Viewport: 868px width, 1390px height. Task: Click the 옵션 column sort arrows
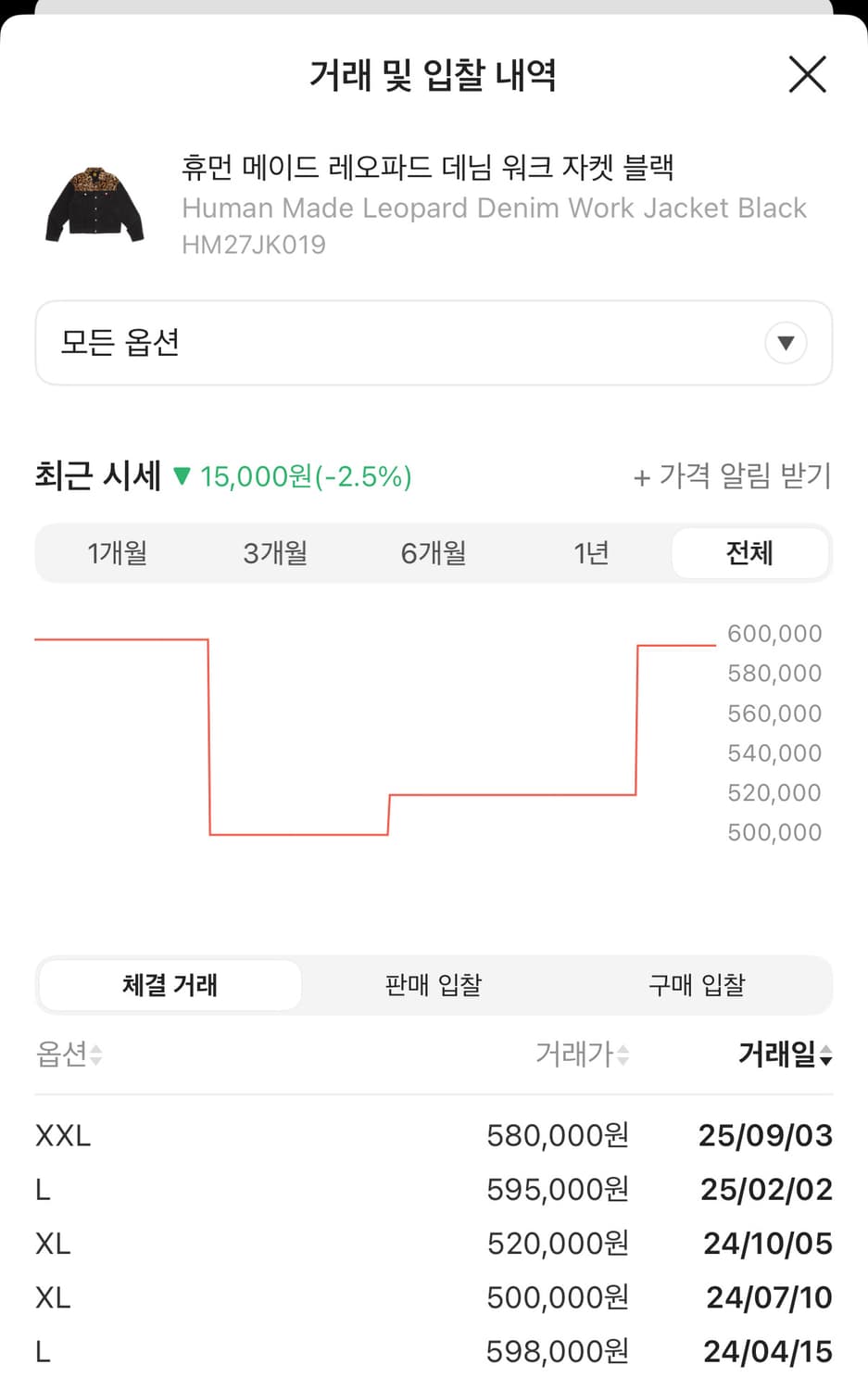(97, 1056)
